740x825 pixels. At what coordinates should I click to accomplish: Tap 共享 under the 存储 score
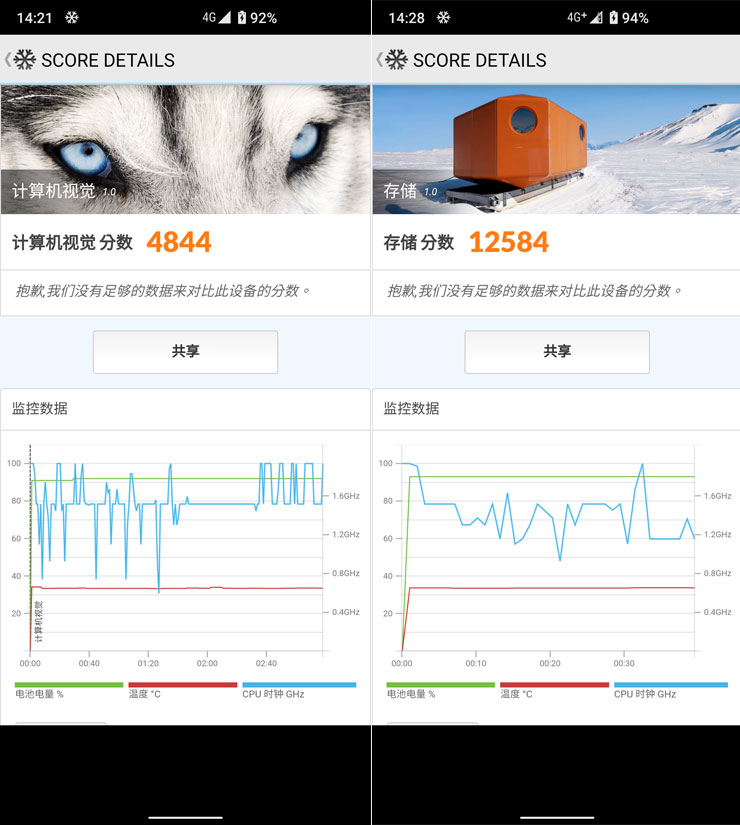[557, 351]
